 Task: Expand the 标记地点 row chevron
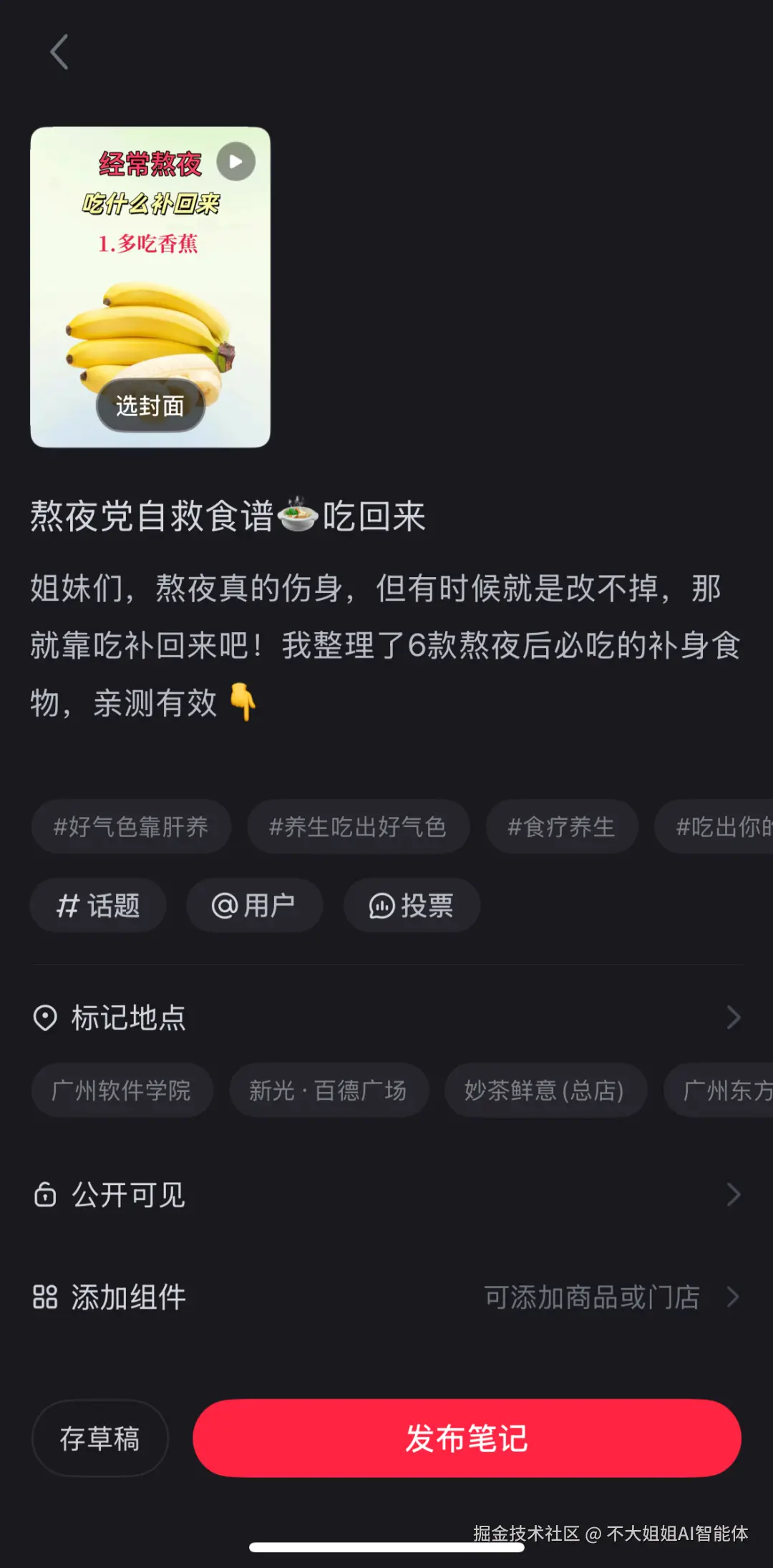(734, 1017)
